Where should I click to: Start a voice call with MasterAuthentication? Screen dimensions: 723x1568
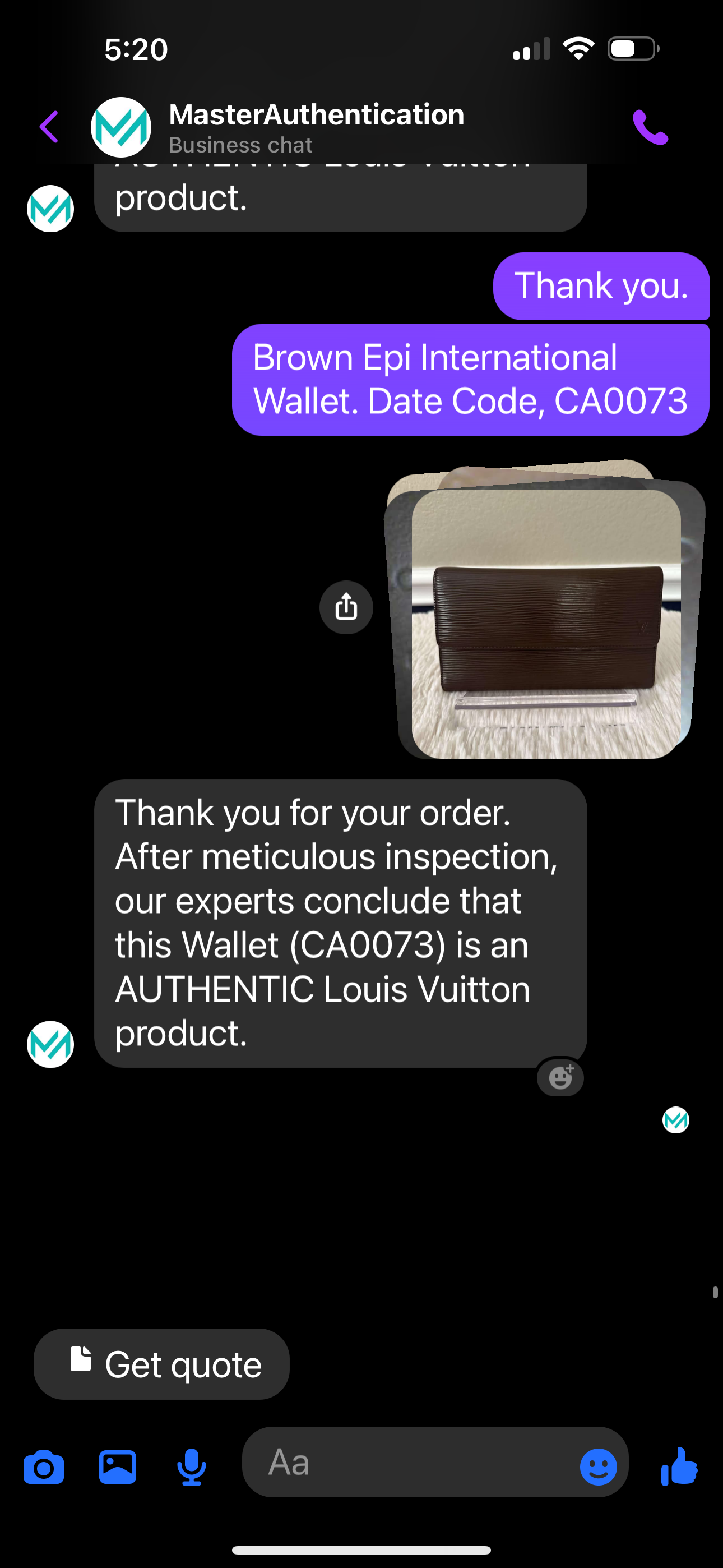tap(650, 127)
